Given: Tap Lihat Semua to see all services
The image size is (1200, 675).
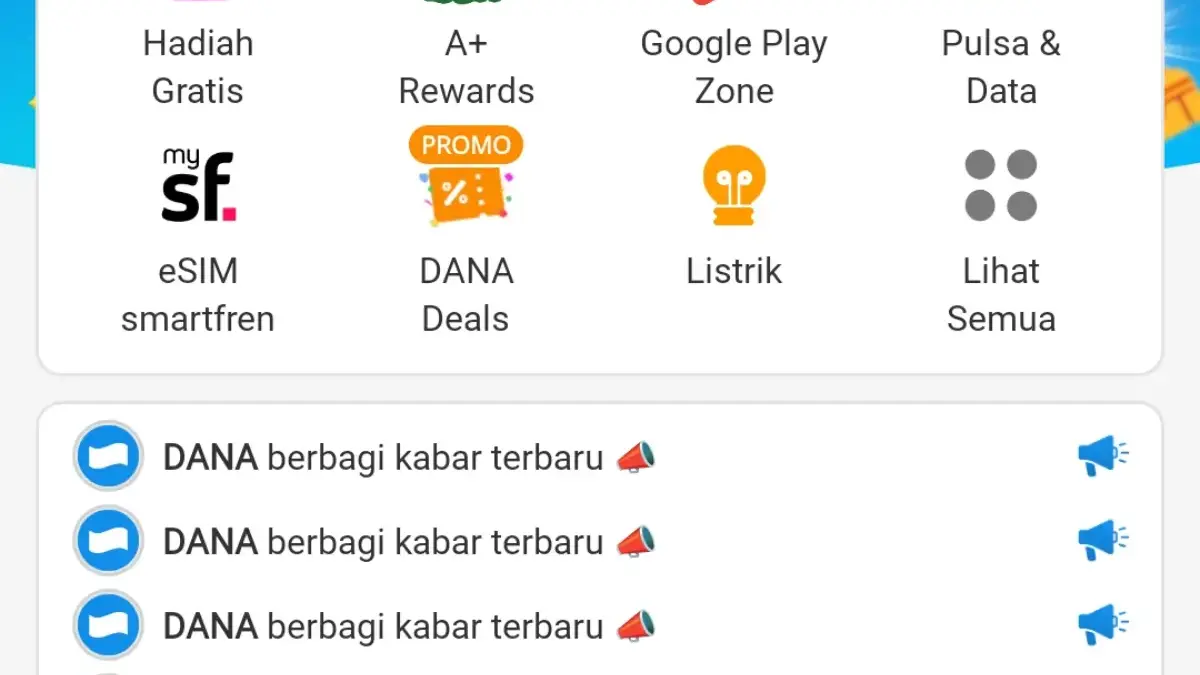Looking at the screenshot, I should pos(1001,186).
